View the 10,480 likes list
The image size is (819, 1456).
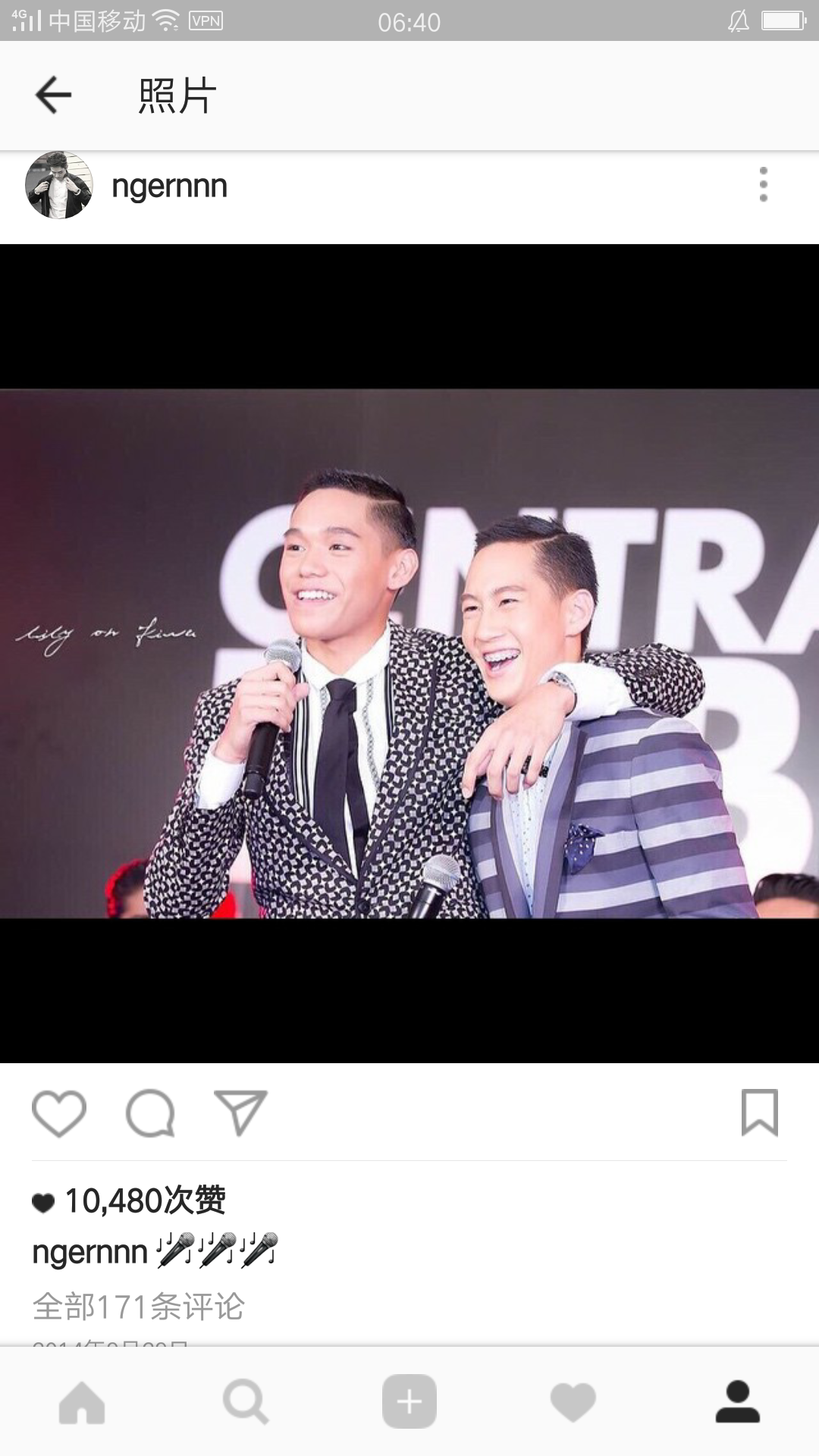coord(129,1200)
